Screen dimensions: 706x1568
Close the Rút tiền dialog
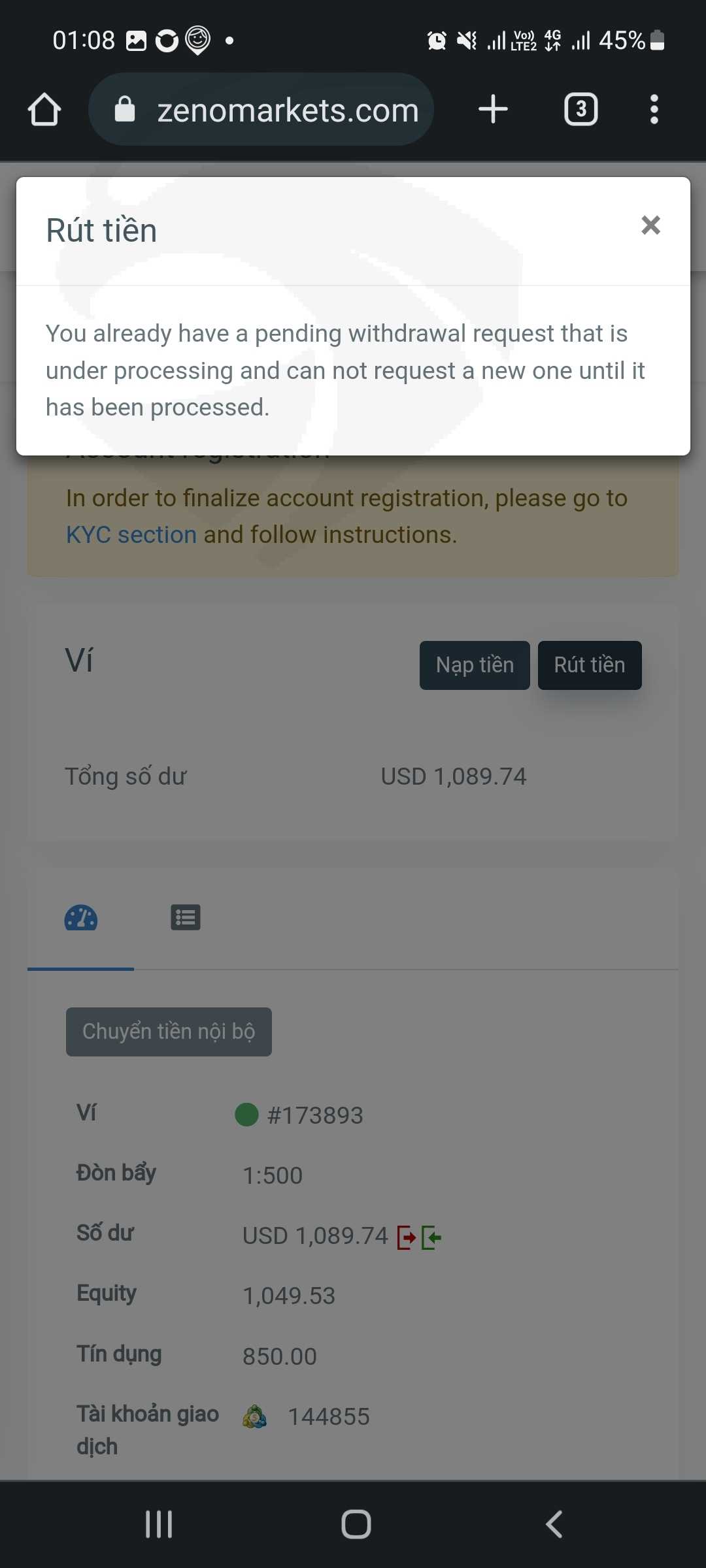[x=650, y=225]
